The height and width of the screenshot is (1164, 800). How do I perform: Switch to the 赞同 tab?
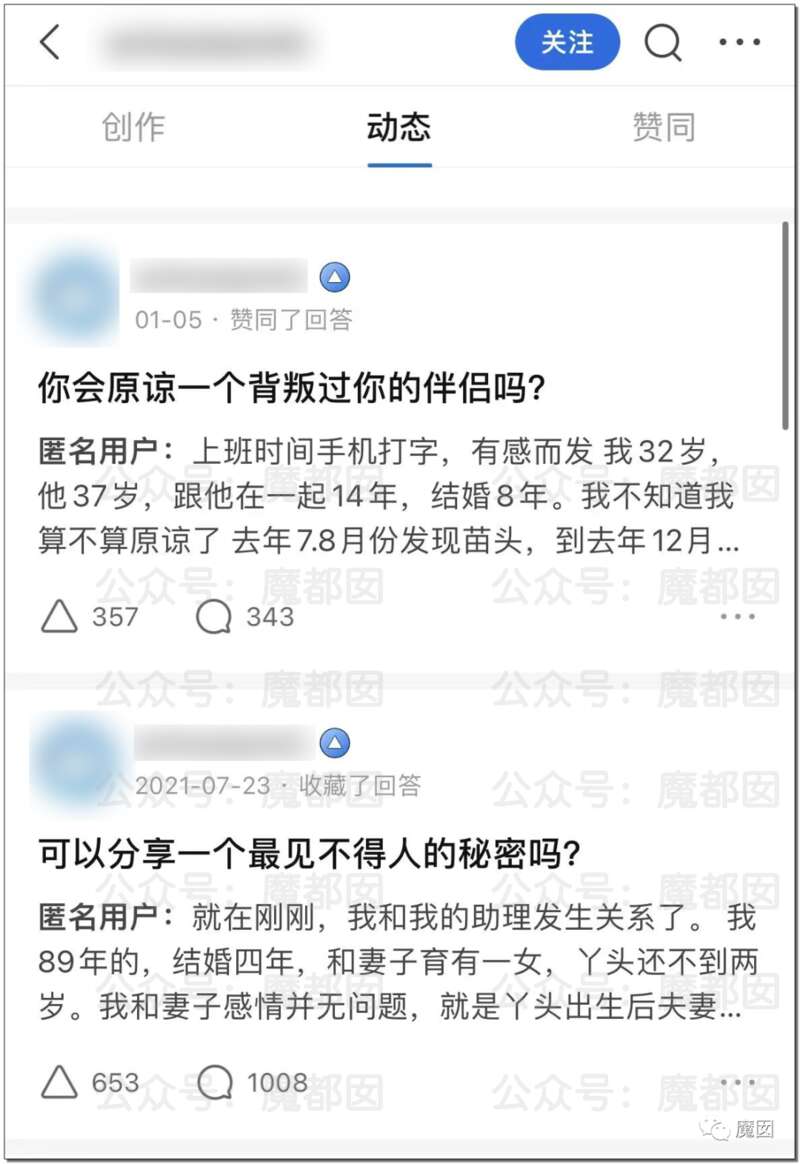pos(663,127)
